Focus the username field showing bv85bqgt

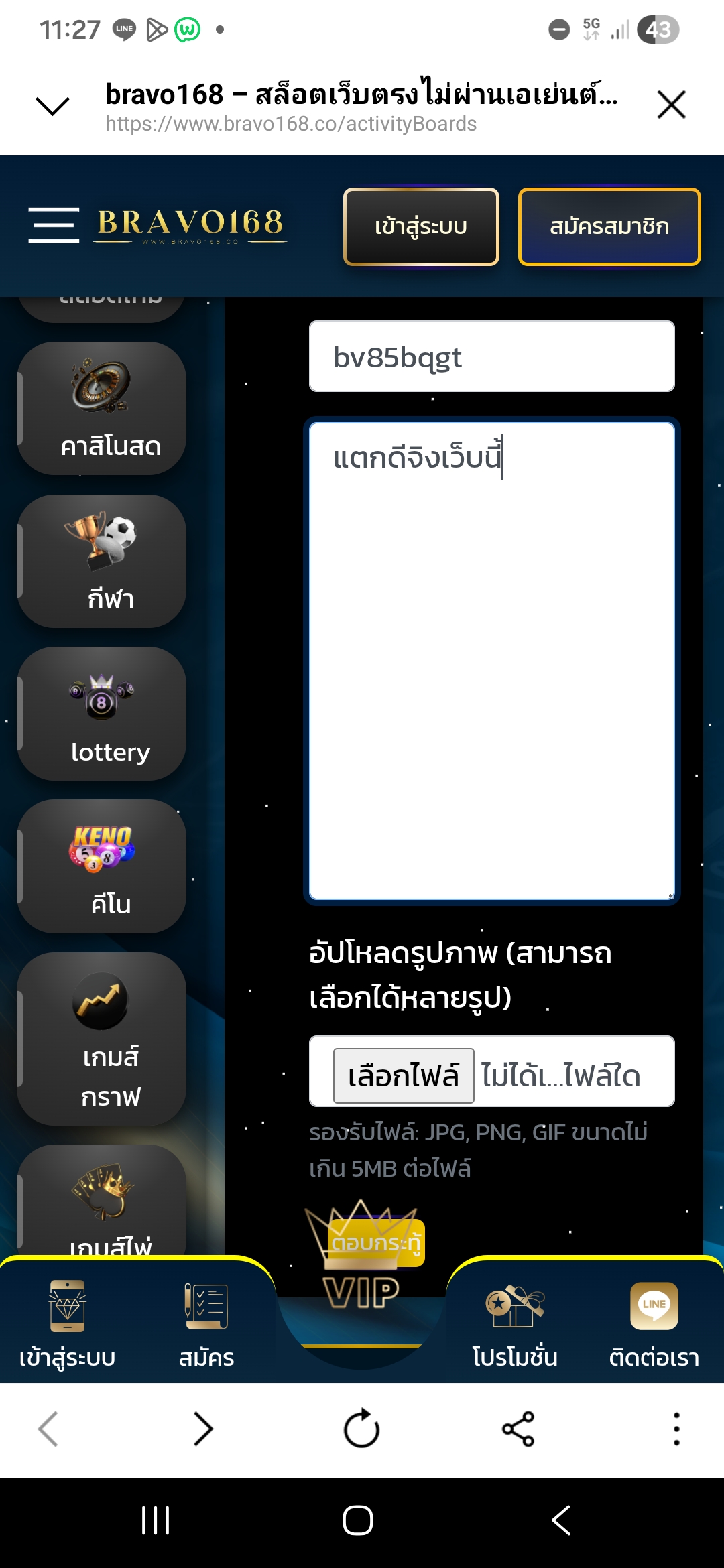tap(491, 356)
